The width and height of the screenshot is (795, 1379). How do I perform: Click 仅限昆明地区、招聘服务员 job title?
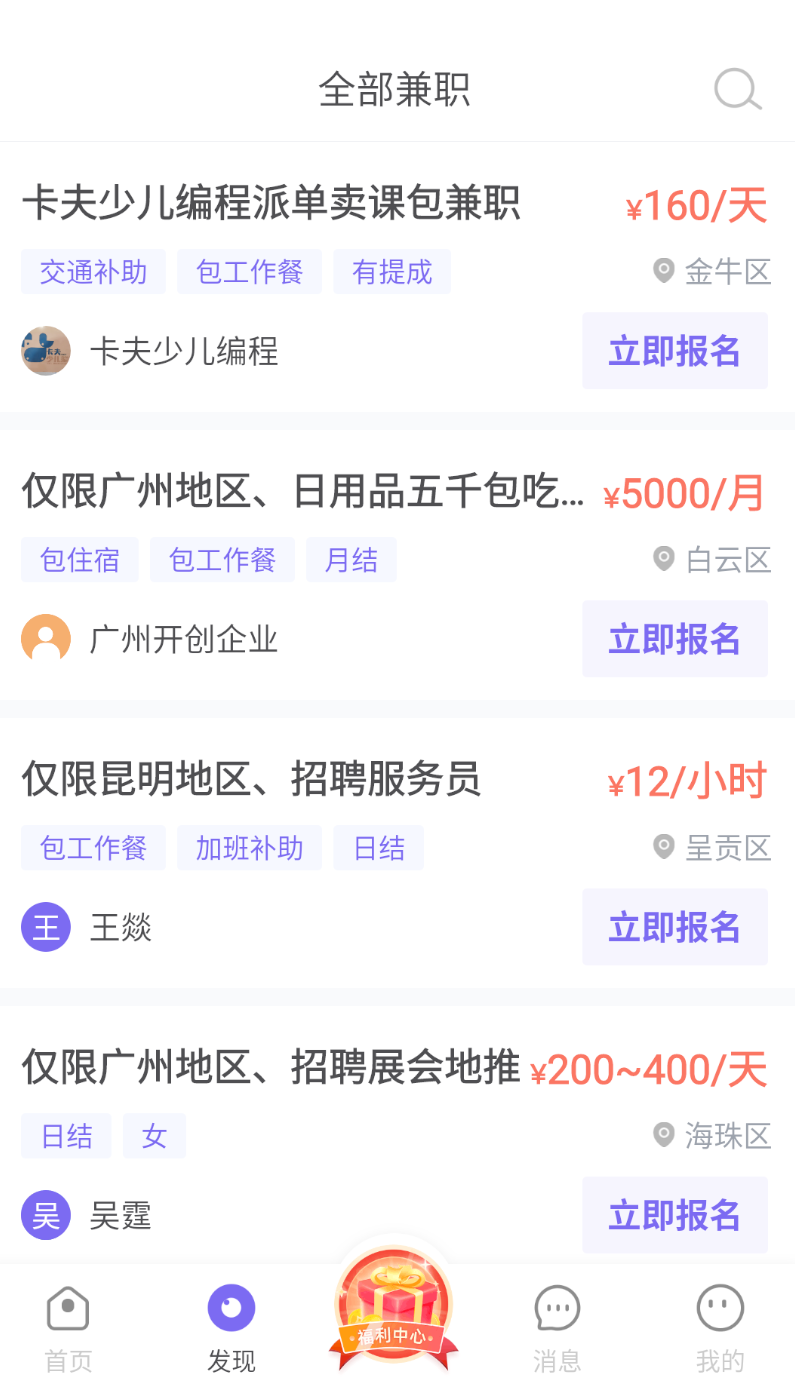tap(252, 780)
